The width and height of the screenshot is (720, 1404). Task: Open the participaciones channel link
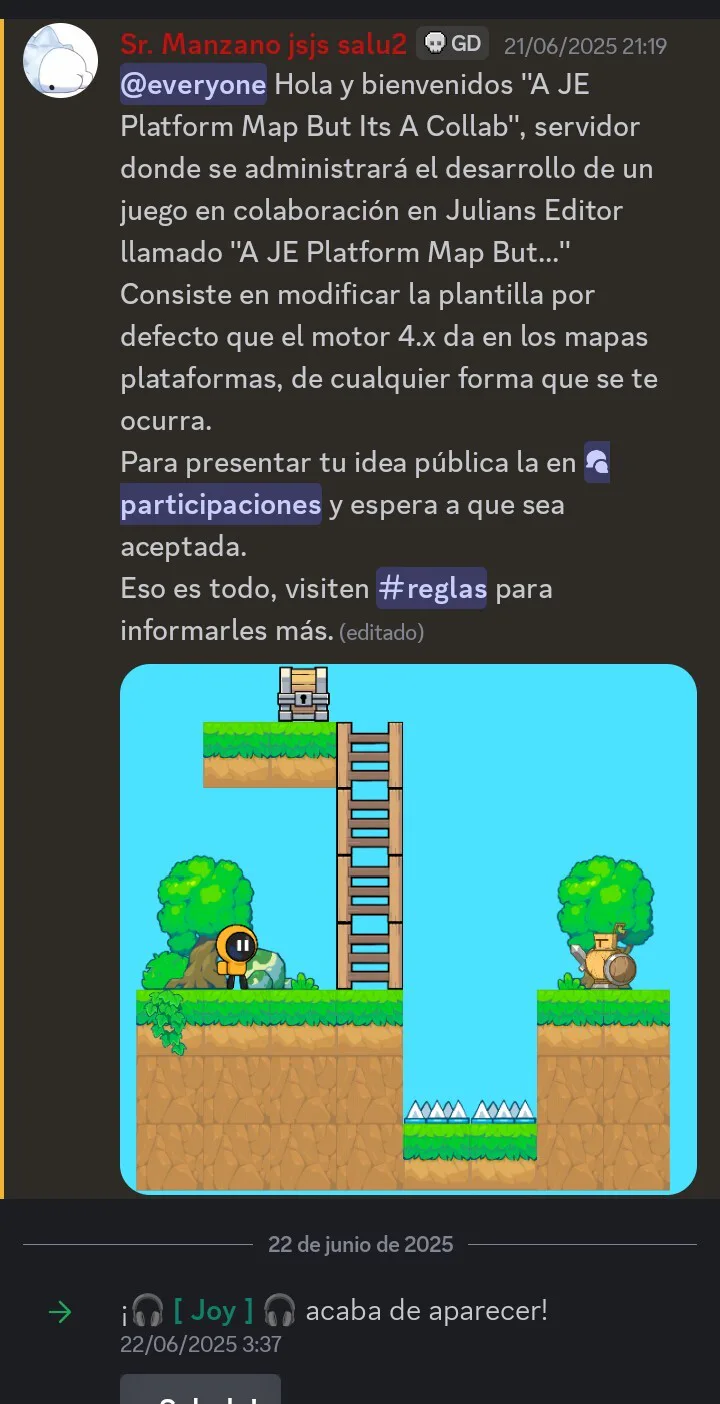coord(221,504)
